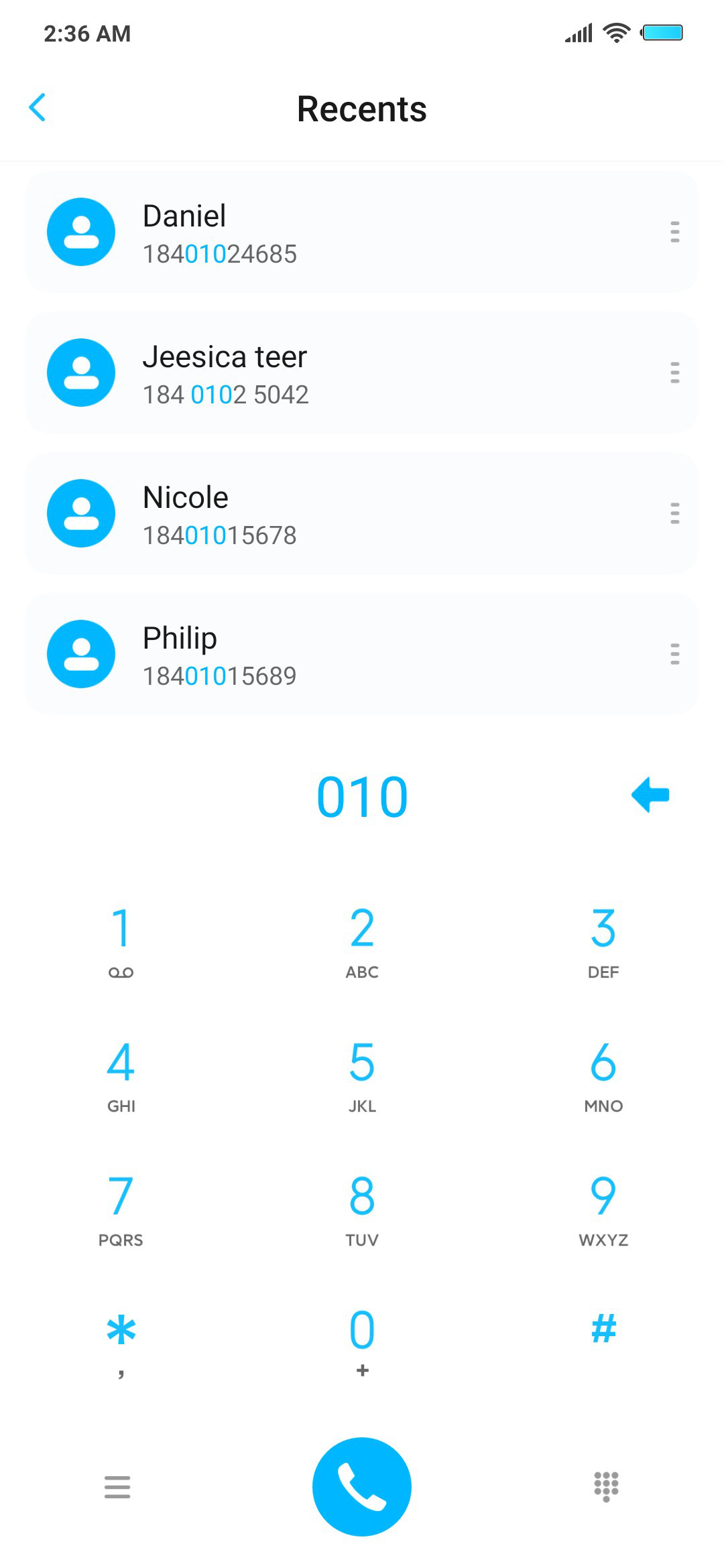This screenshot has width=724, height=1568.
Task: Open more options for Daniel
Action: pos(674,232)
